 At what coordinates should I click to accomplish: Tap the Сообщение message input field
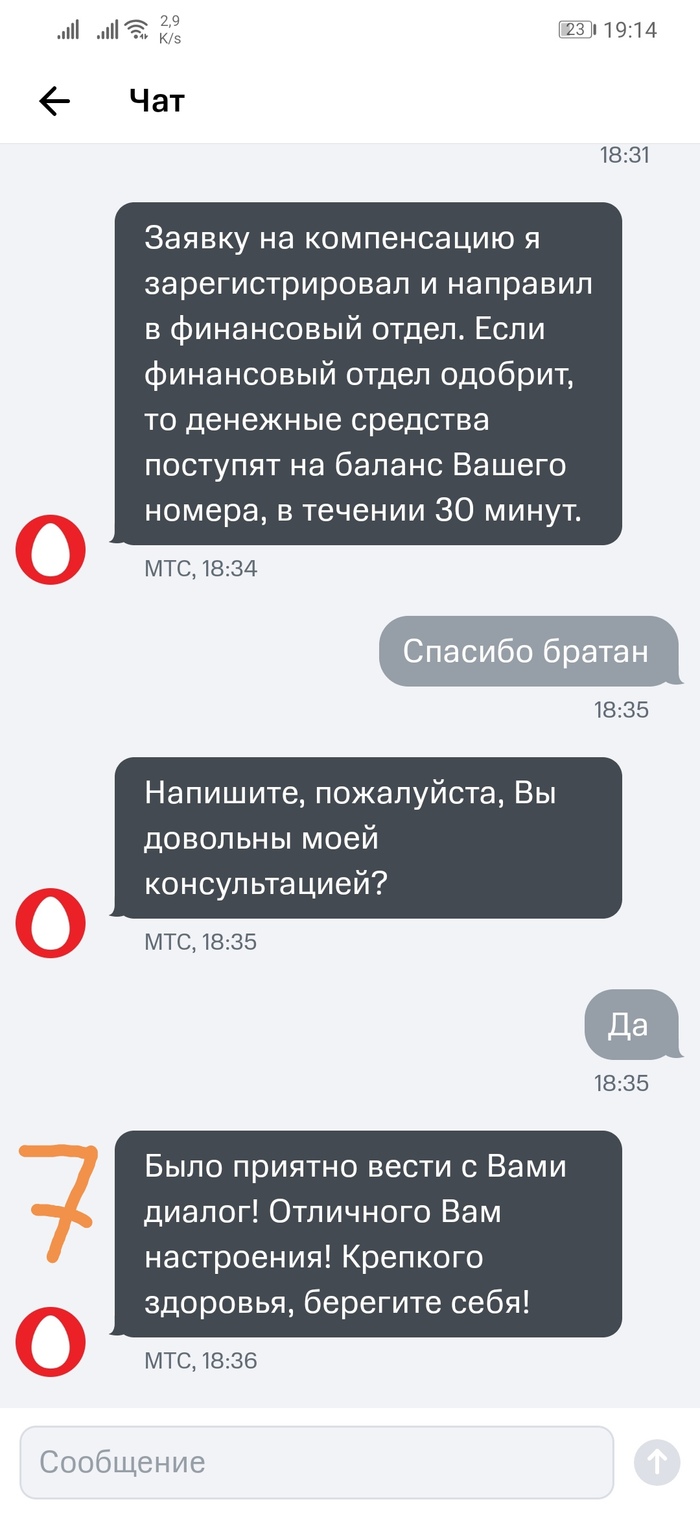(316, 1462)
